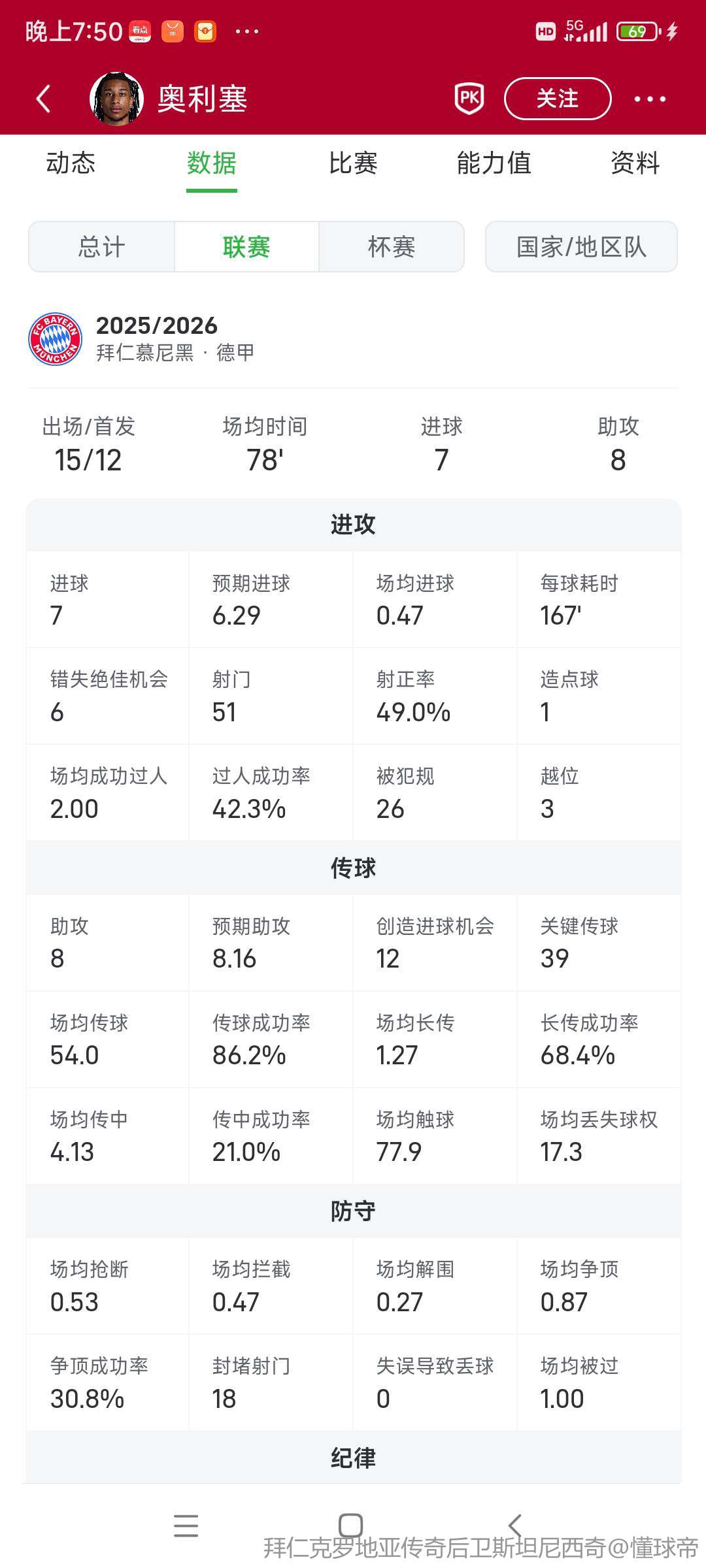The height and width of the screenshot is (1568, 706).
Task: Open the three-dot overflow menu
Action: tap(650, 99)
